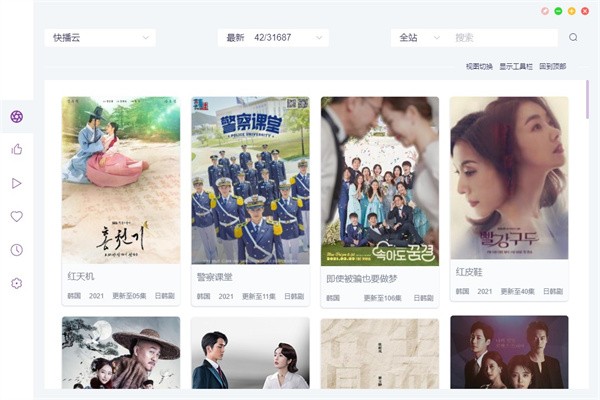Open the play section in sidebar
Image resolution: width=600 pixels, height=400 pixels.
pyautogui.click(x=16, y=183)
